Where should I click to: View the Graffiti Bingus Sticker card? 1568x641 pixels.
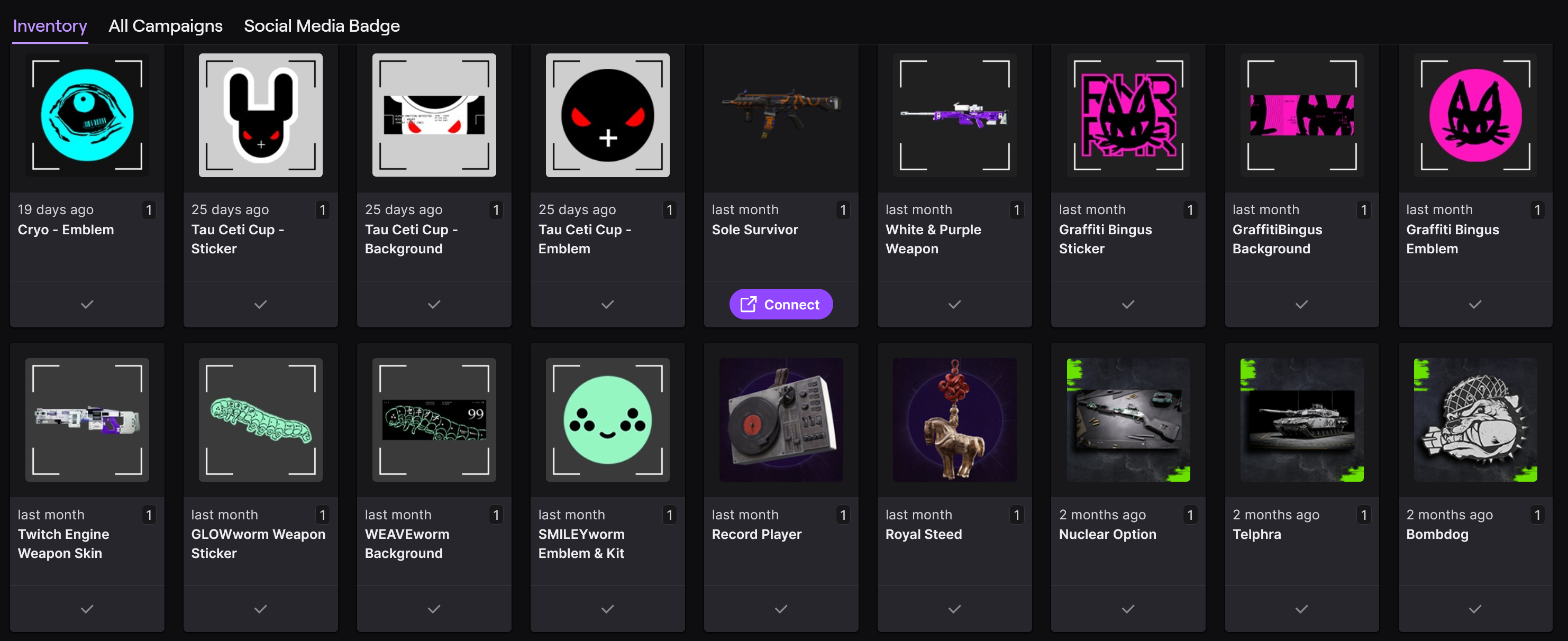1127,116
